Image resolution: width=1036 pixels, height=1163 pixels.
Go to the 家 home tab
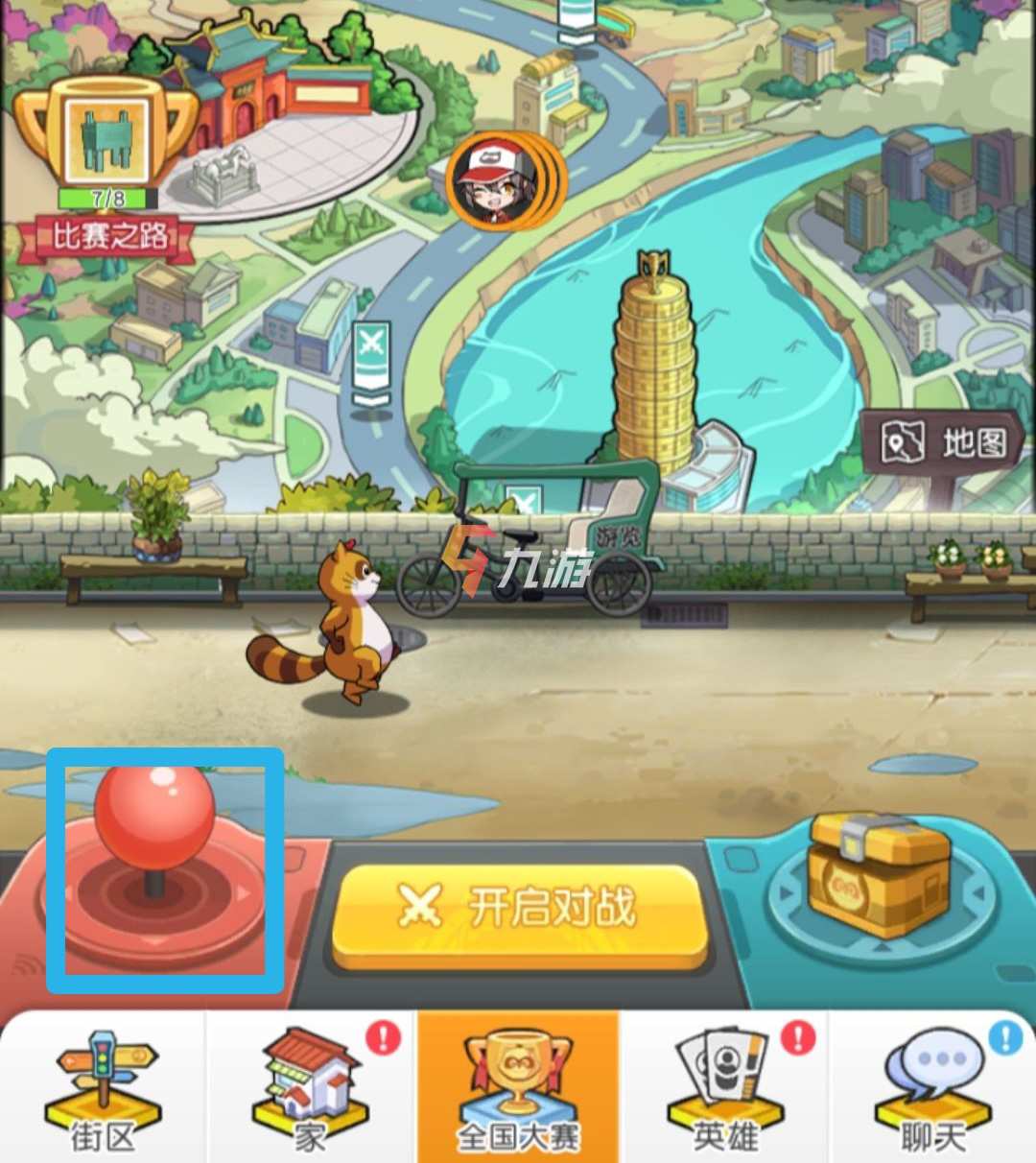click(310, 1089)
